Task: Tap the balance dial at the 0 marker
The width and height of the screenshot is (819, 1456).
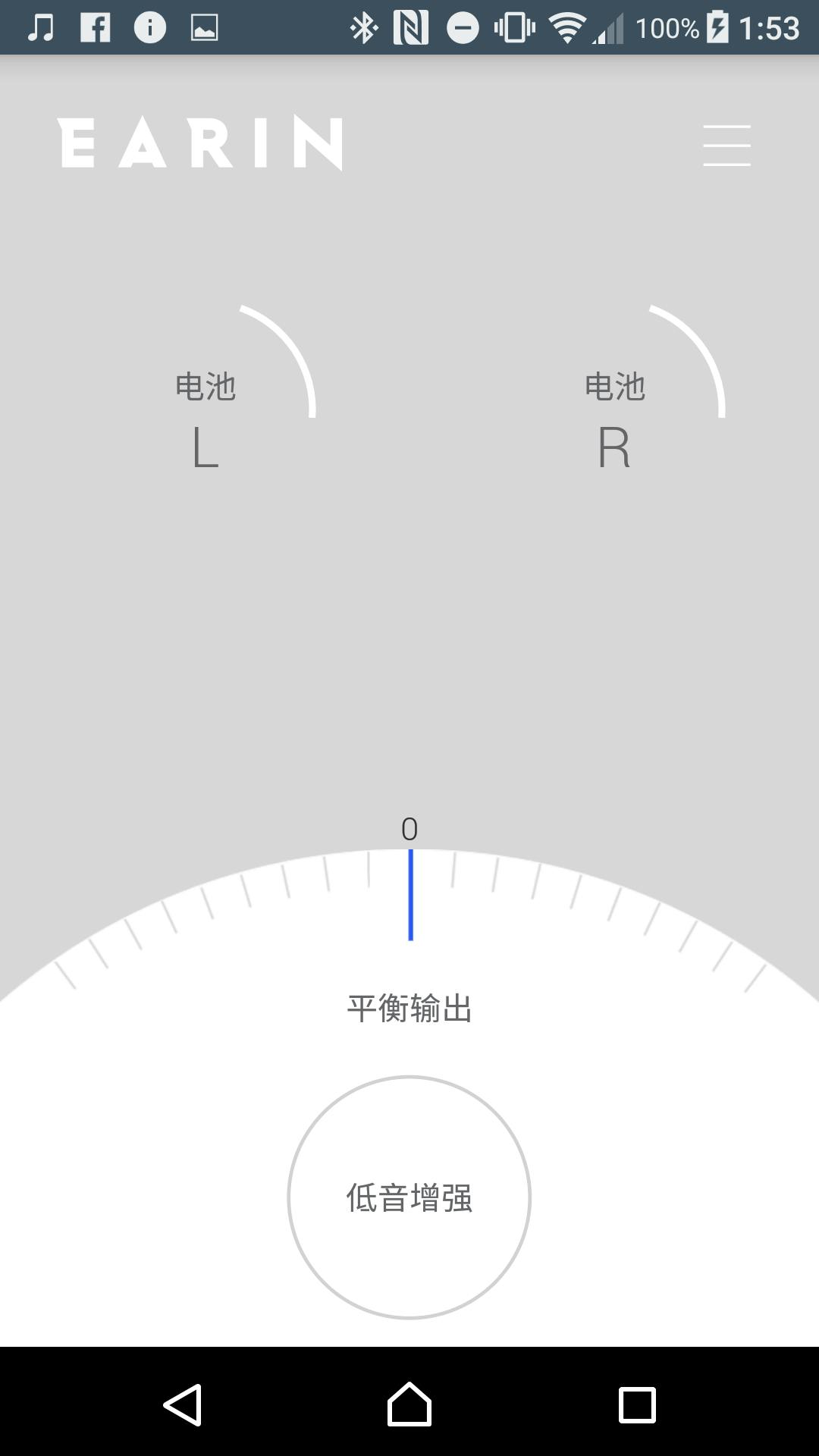Action: click(x=410, y=895)
